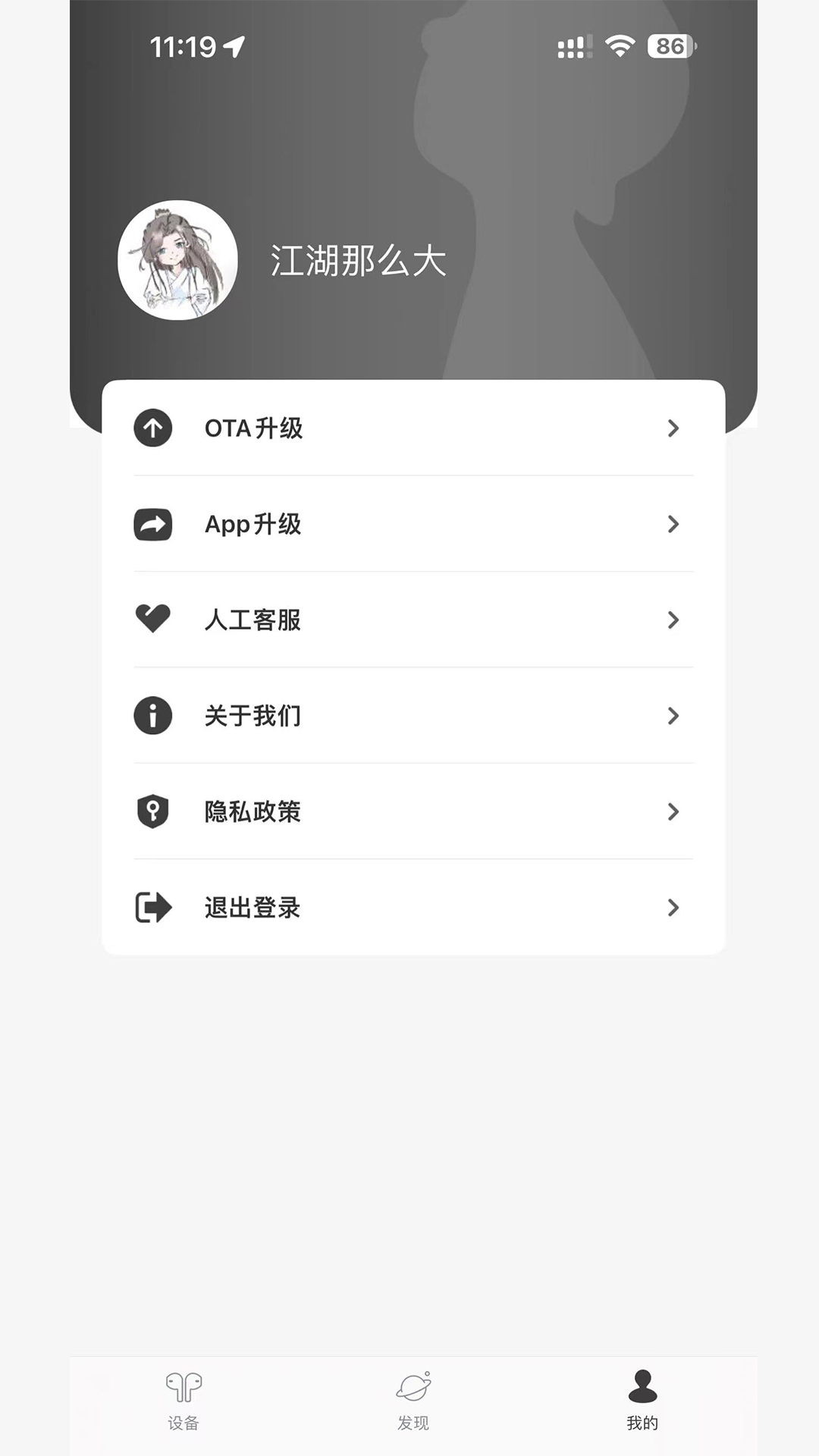The image size is (819, 1456).
Task: Tap the OTA upgrade upload icon
Action: pyautogui.click(x=152, y=428)
